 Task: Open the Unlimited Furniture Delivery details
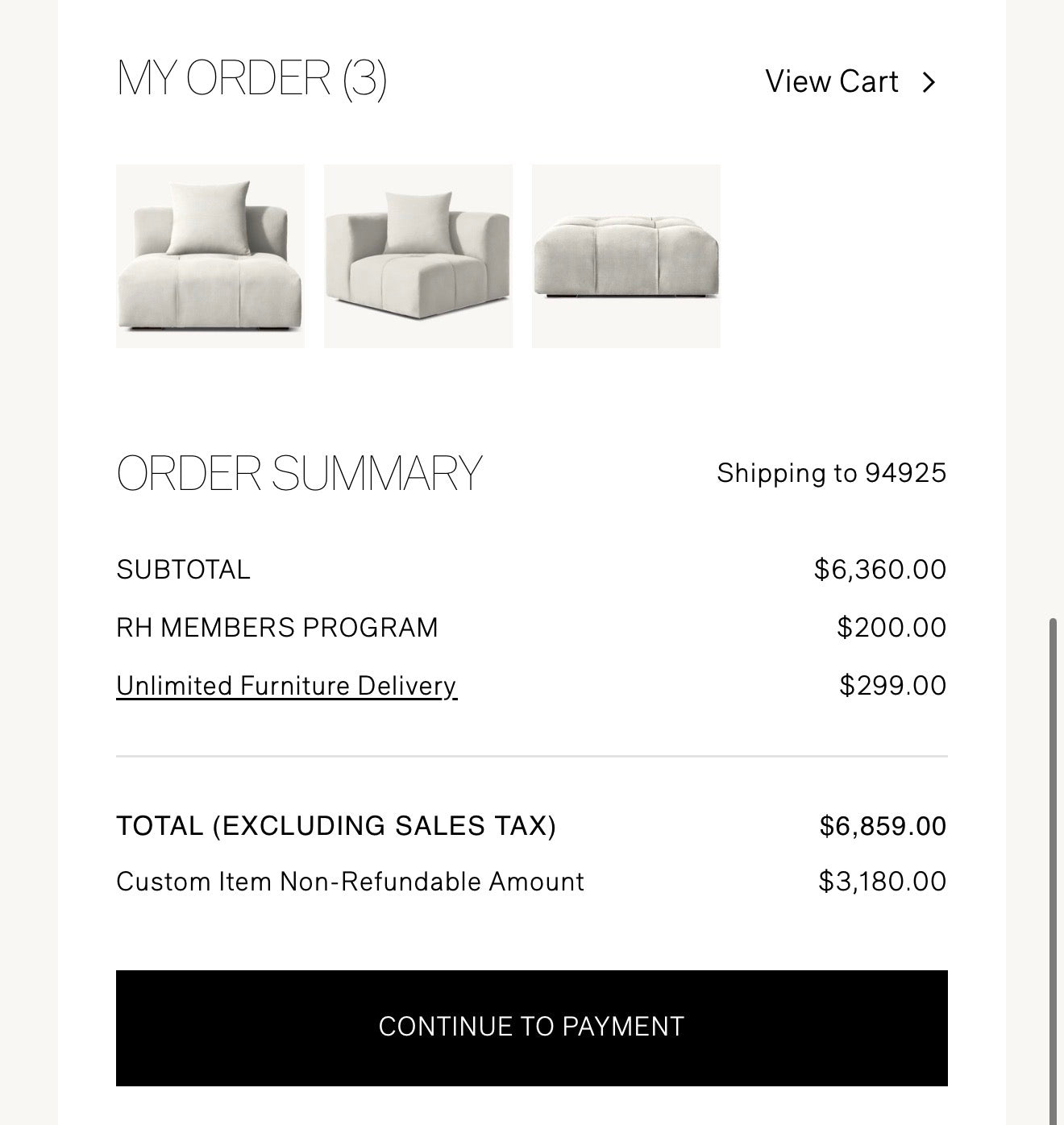285,686
